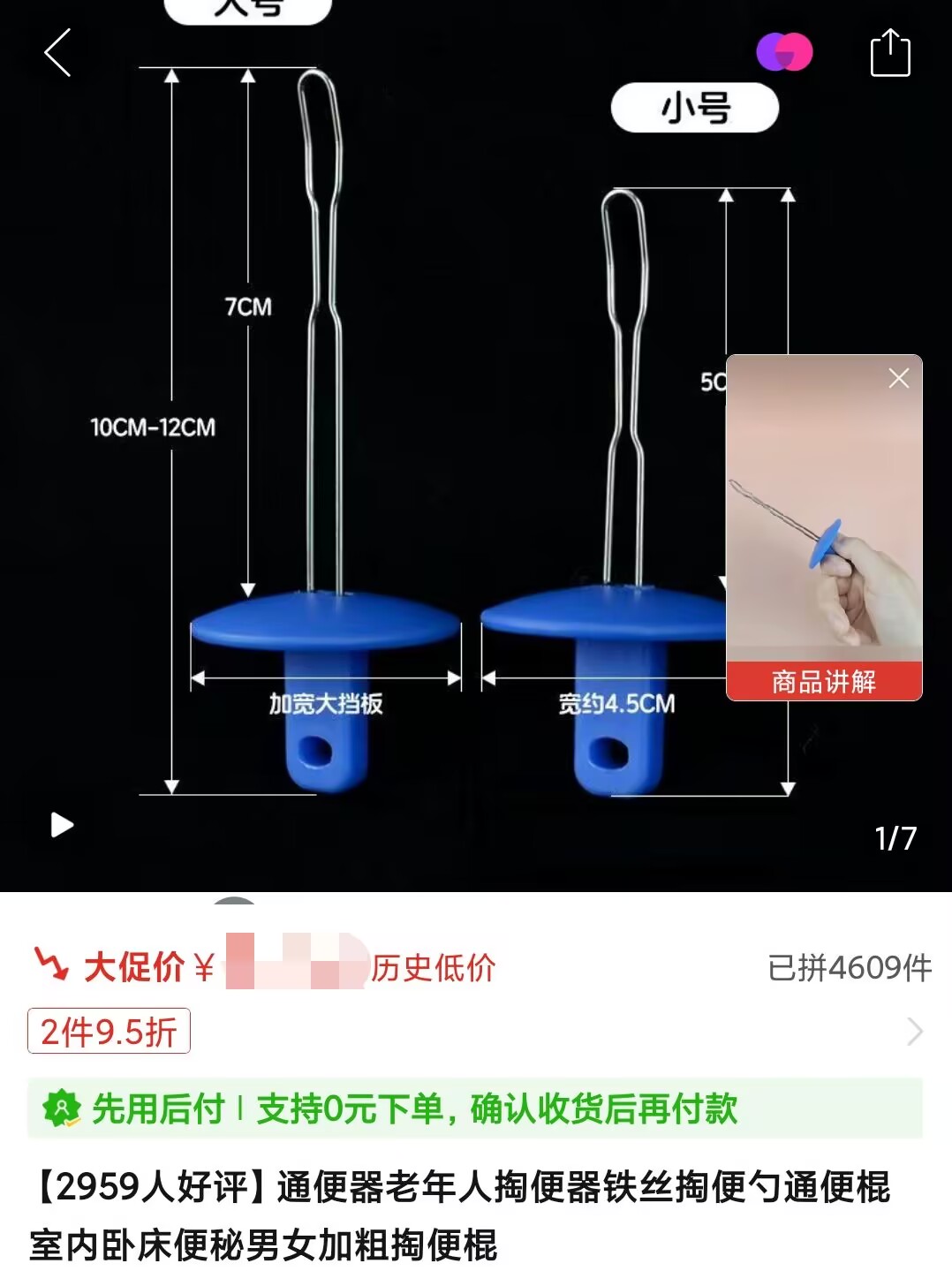Expand promotions with the right chevron
The width and height of the screenshot is (952, 1271).
[915, 1031]
